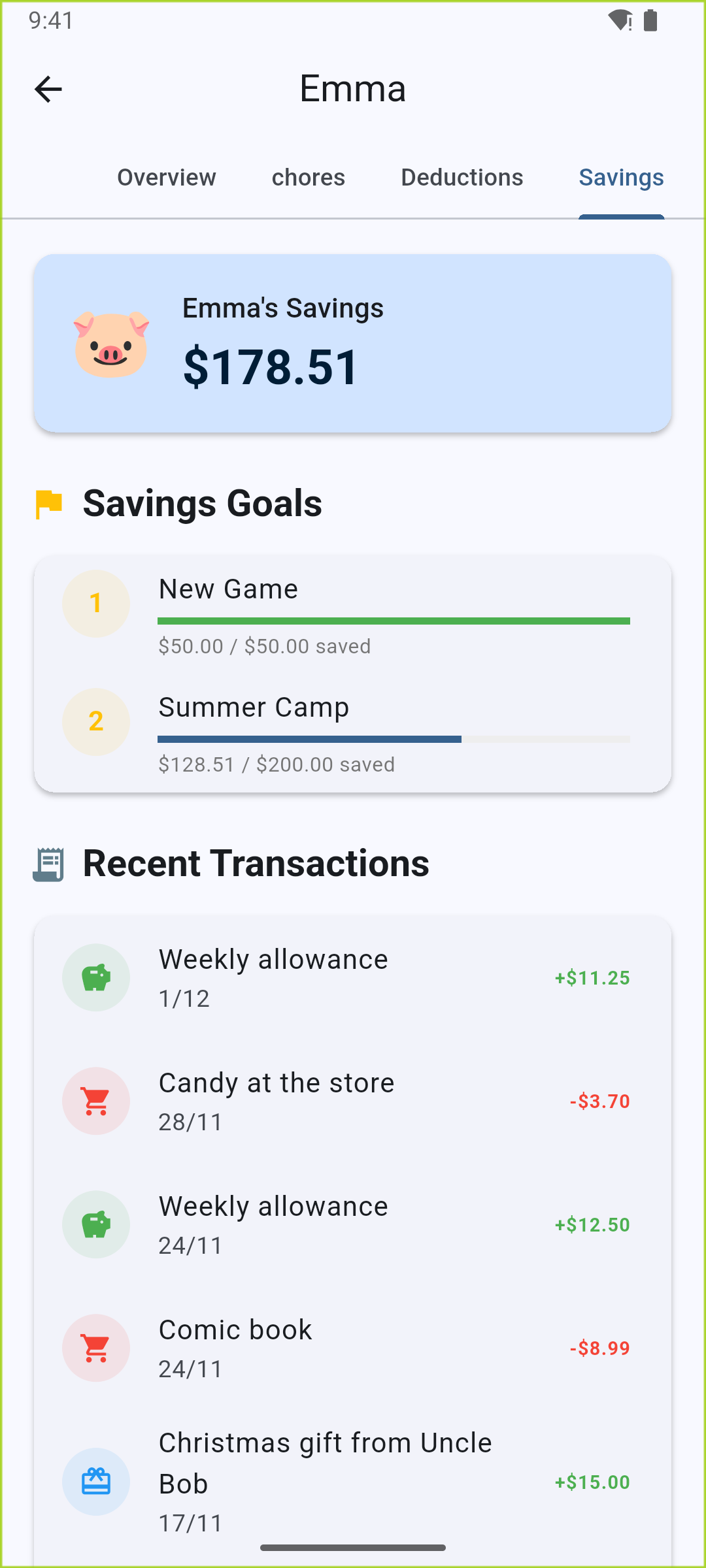Click the number 2 badge for Summer Camp goal
This screenshot has height=1568, width=706.
click(95, 721)
